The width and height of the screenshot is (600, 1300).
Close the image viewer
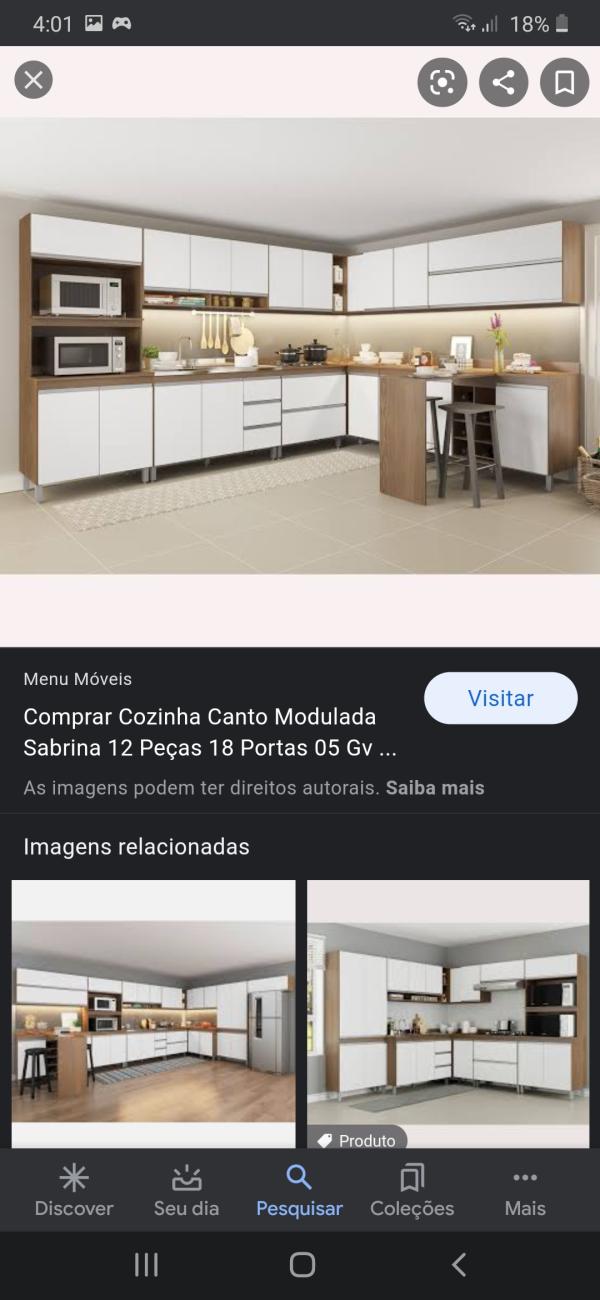(x=33, y=80)
